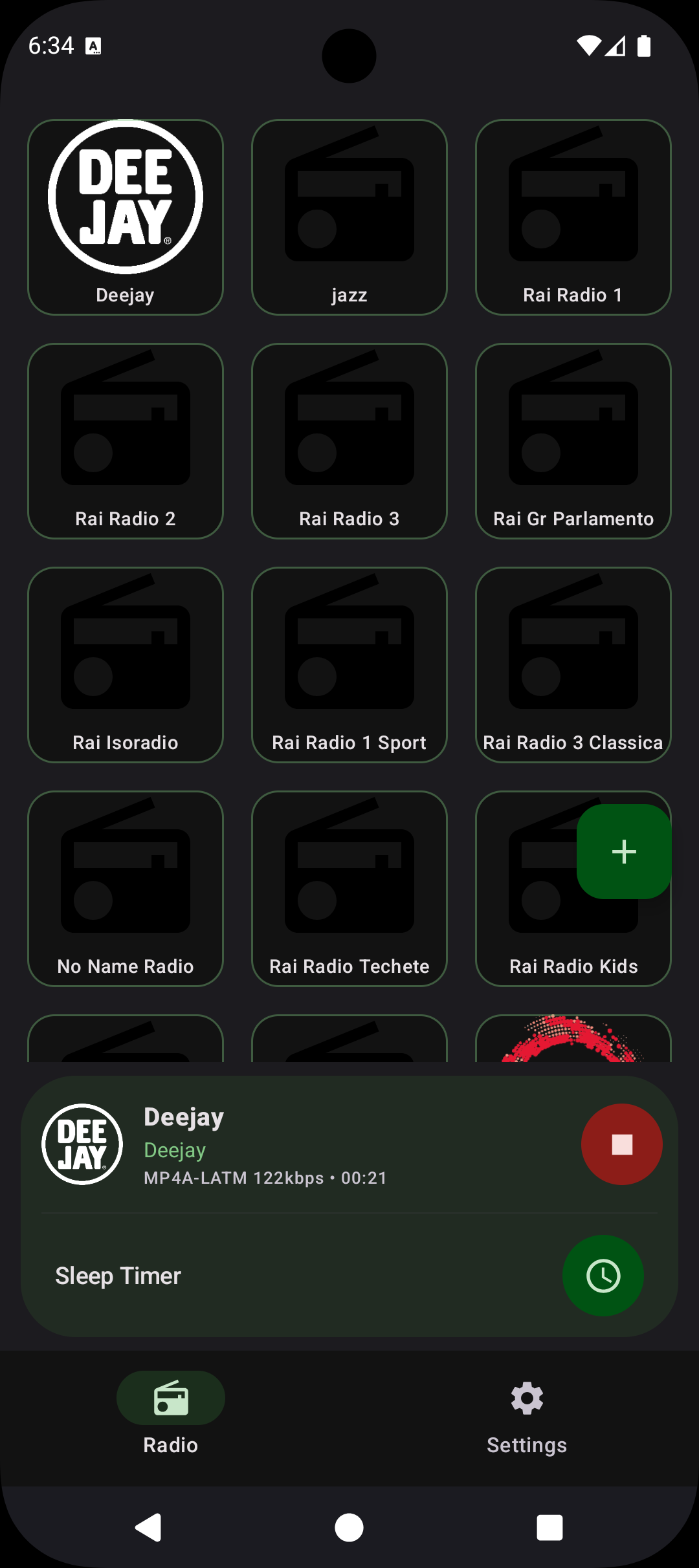Add a new station with plus button
This screenshot has height=1568, width=699.
[x=624, y=851]
